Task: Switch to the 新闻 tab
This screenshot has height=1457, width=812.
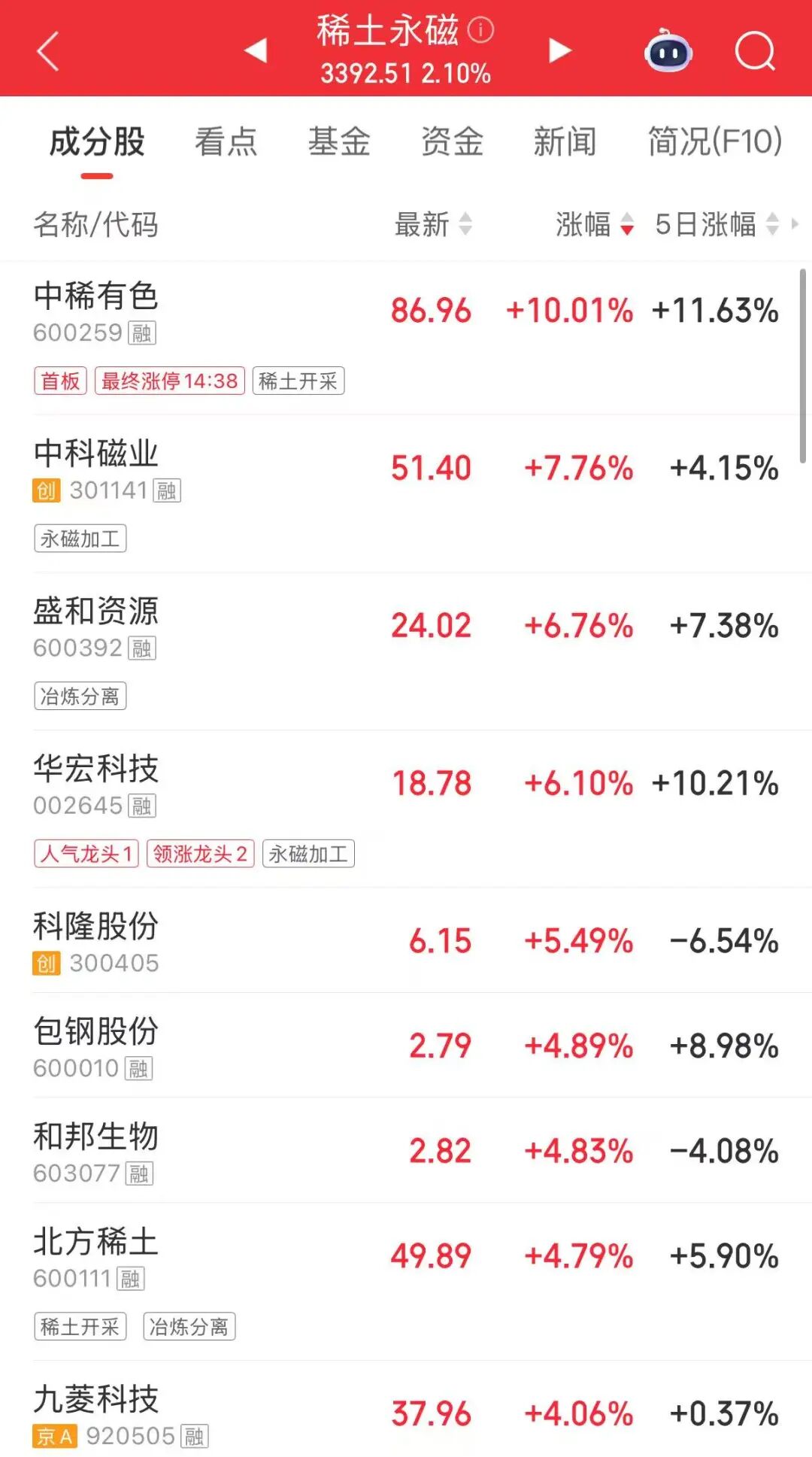Action: point(565,141)
